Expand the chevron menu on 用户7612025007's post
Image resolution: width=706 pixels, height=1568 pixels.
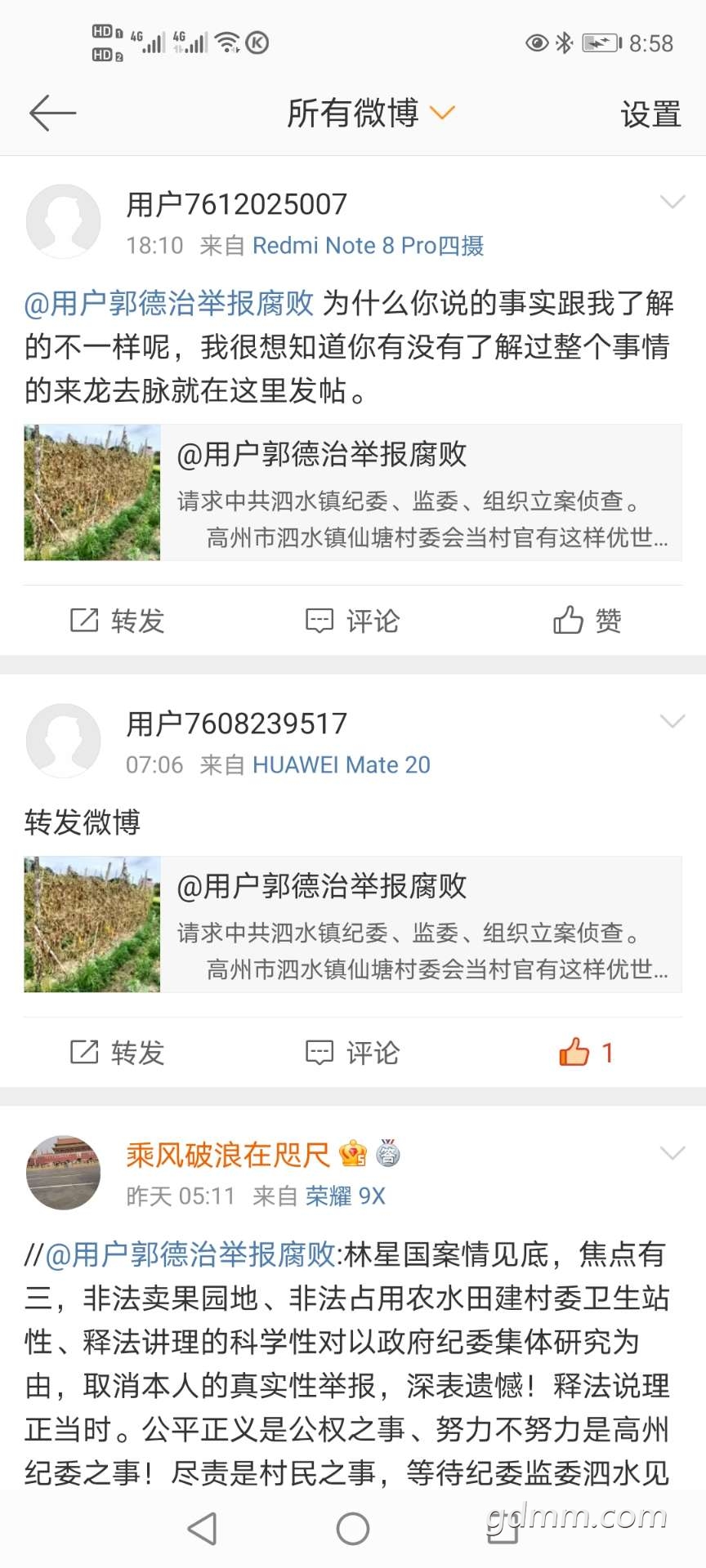coord(672,202)
